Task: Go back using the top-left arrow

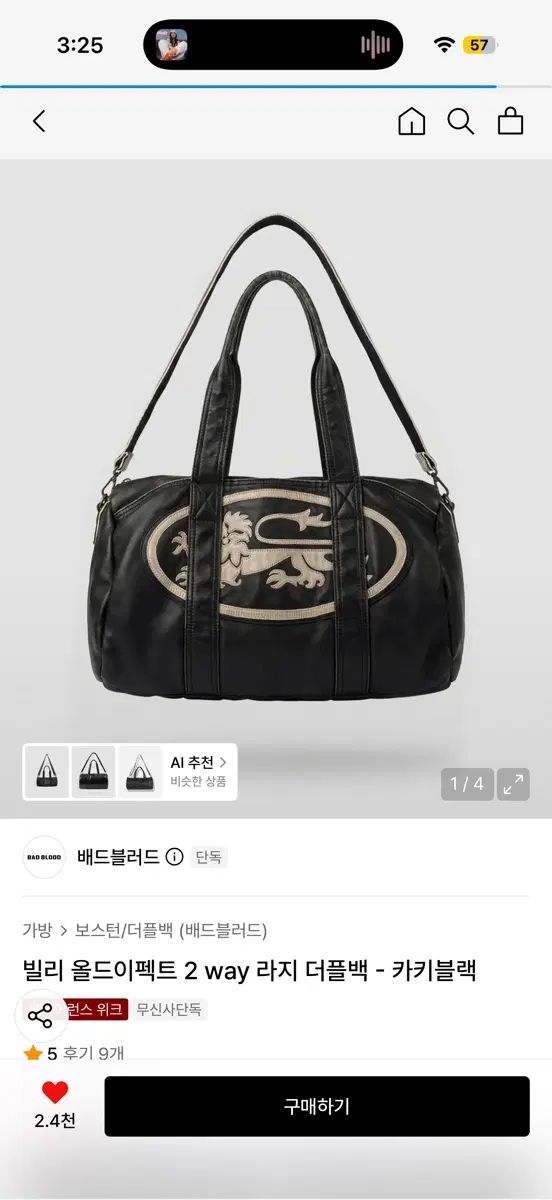Action: coord(39,122)
